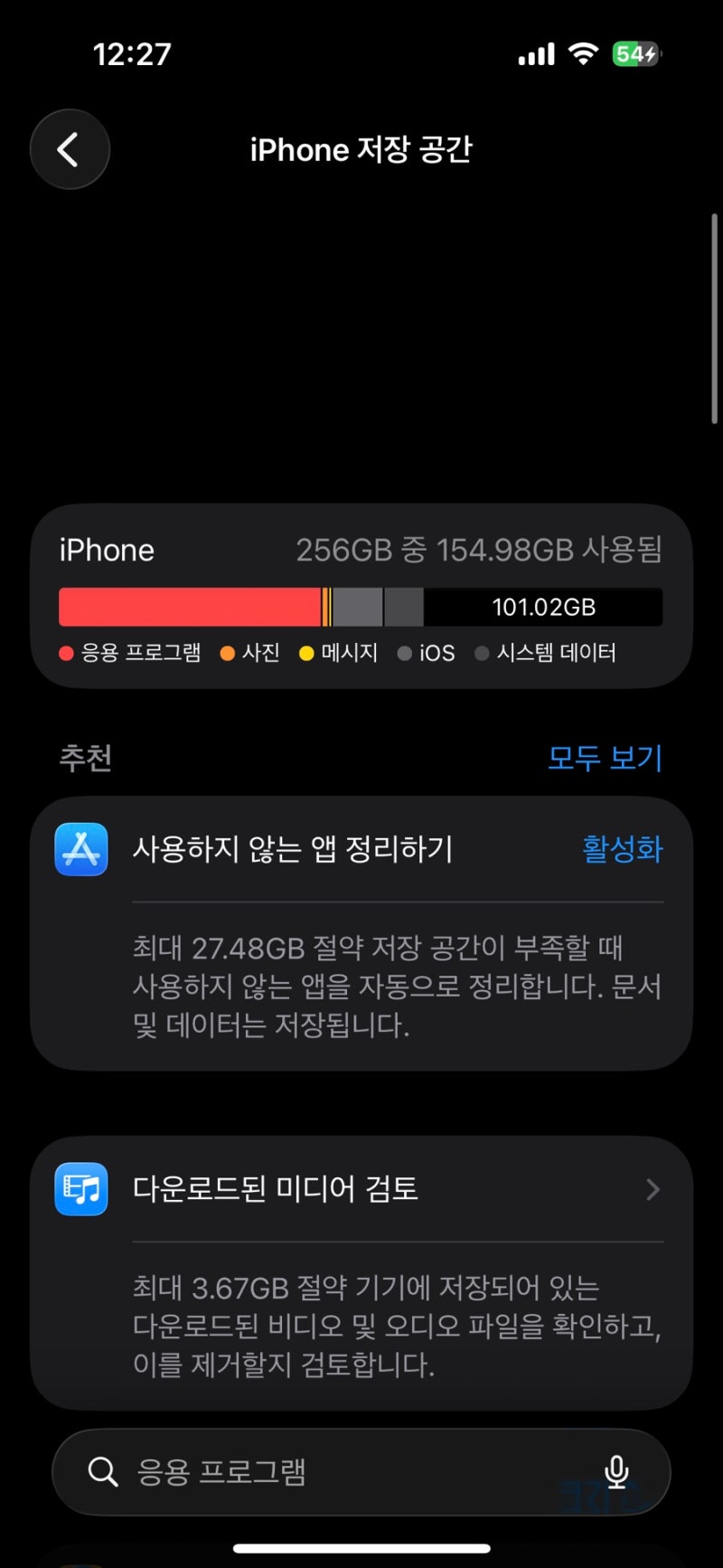Open 다운로드된 미디어 검토
Viewport: 723px width, 1568px height.
click(361, 1188)
